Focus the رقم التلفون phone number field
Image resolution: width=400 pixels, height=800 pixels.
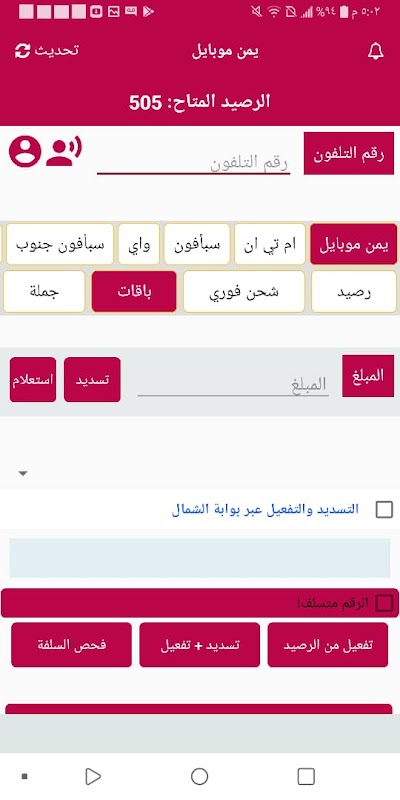(x=193, y=163)
